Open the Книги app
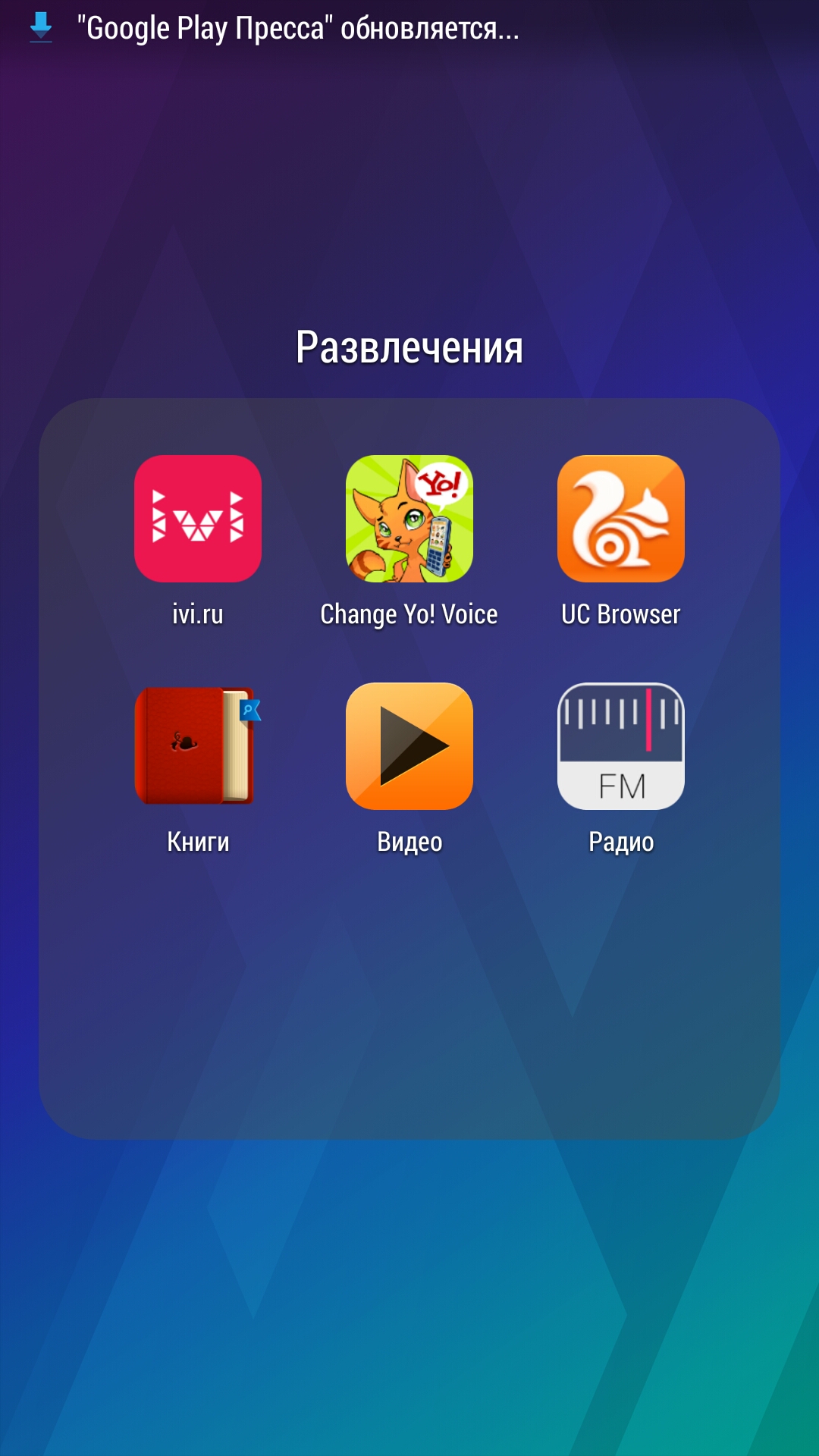This screenshot has height=1456, width=819. (197, 747)
